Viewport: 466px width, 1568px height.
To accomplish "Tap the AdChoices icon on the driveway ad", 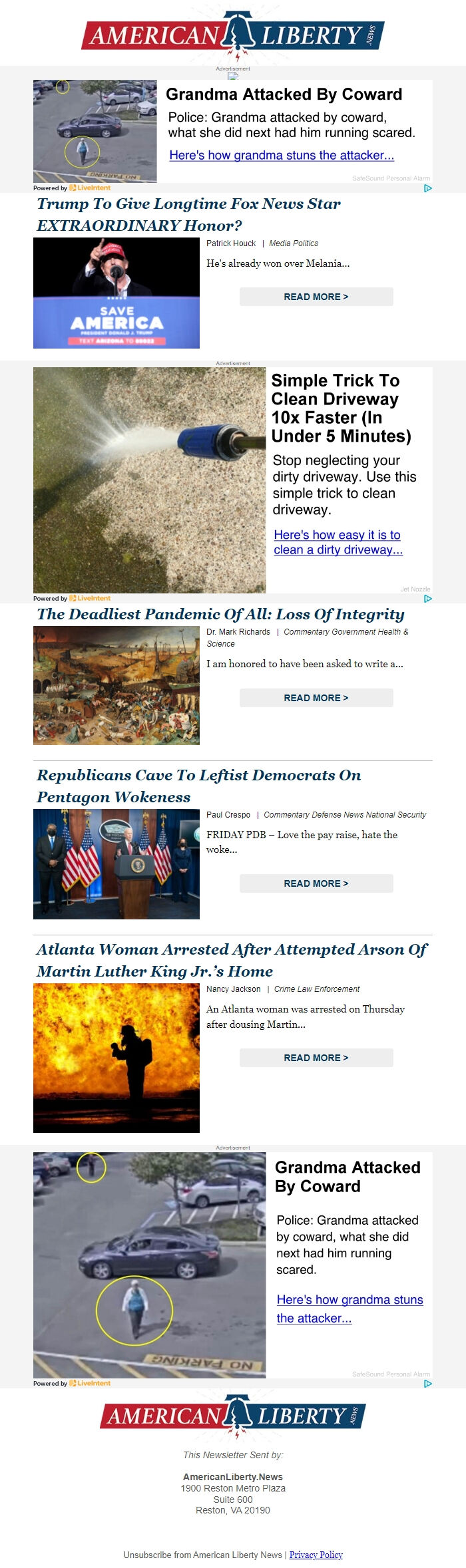I will click(427, 599).
